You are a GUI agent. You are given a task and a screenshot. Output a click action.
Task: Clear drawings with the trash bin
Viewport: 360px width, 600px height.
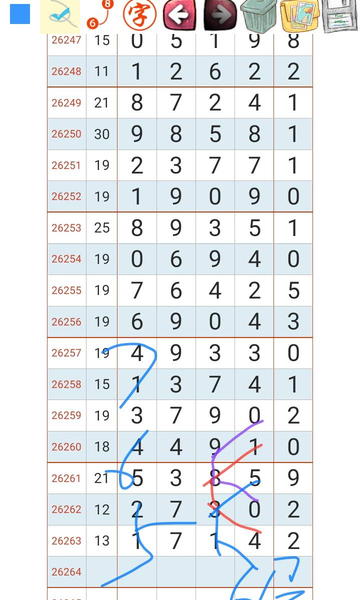pos(258,15)
